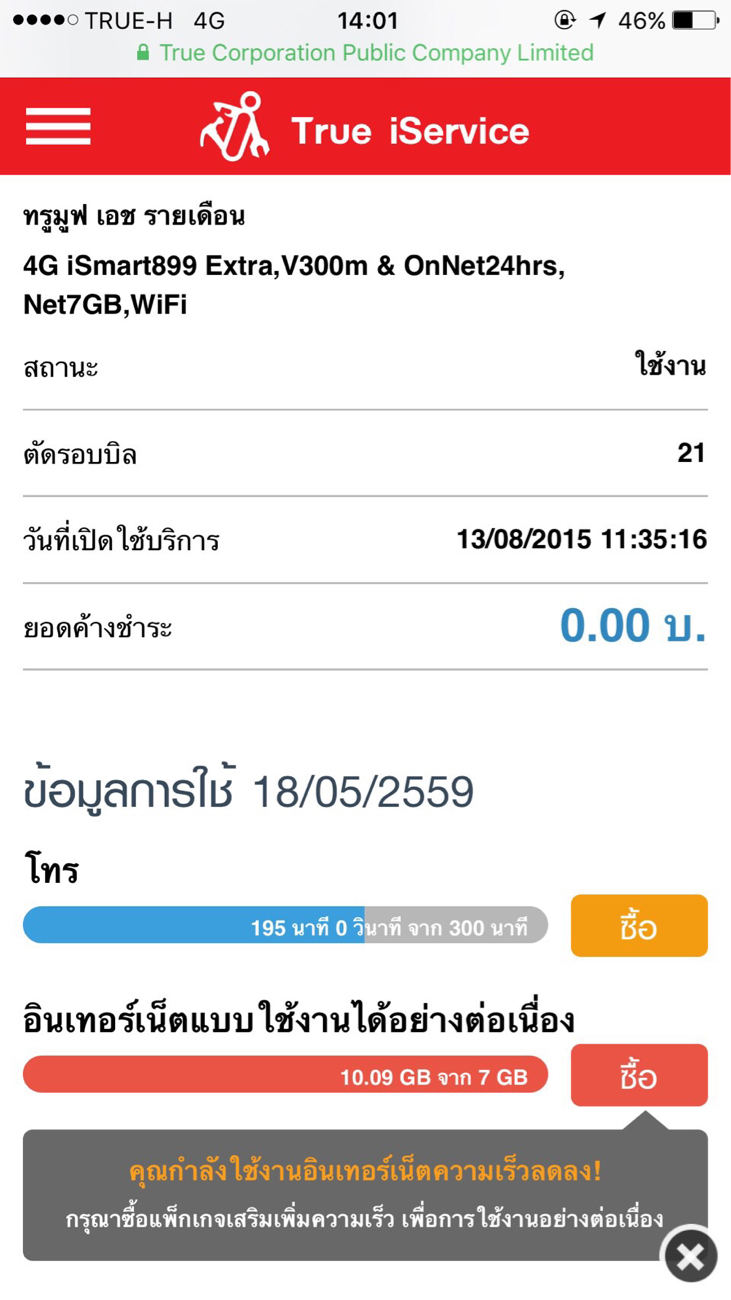Tap the red ซื้อ button for internet
Image resolution: width=731 pixels, height=1300 pixels.
pos(638,1075)
